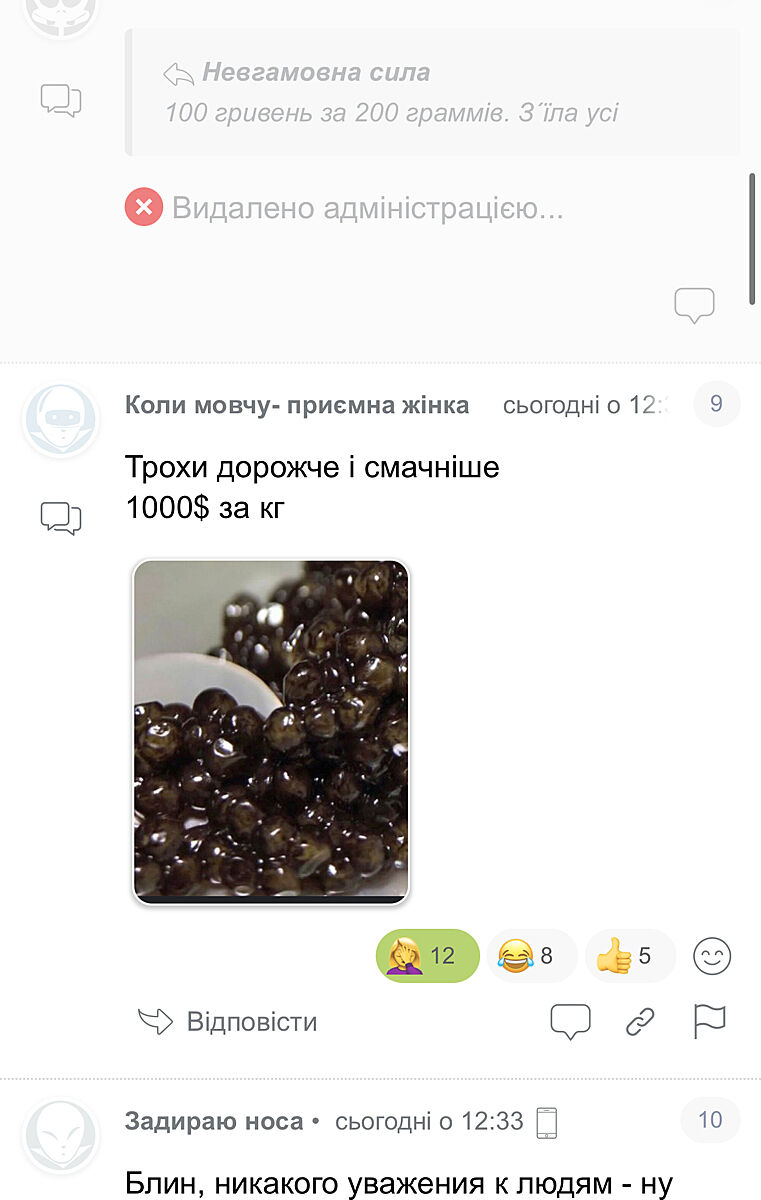
Task: Open profile of Коли мовчу- приємна жінка
Action: pos(297,405)
